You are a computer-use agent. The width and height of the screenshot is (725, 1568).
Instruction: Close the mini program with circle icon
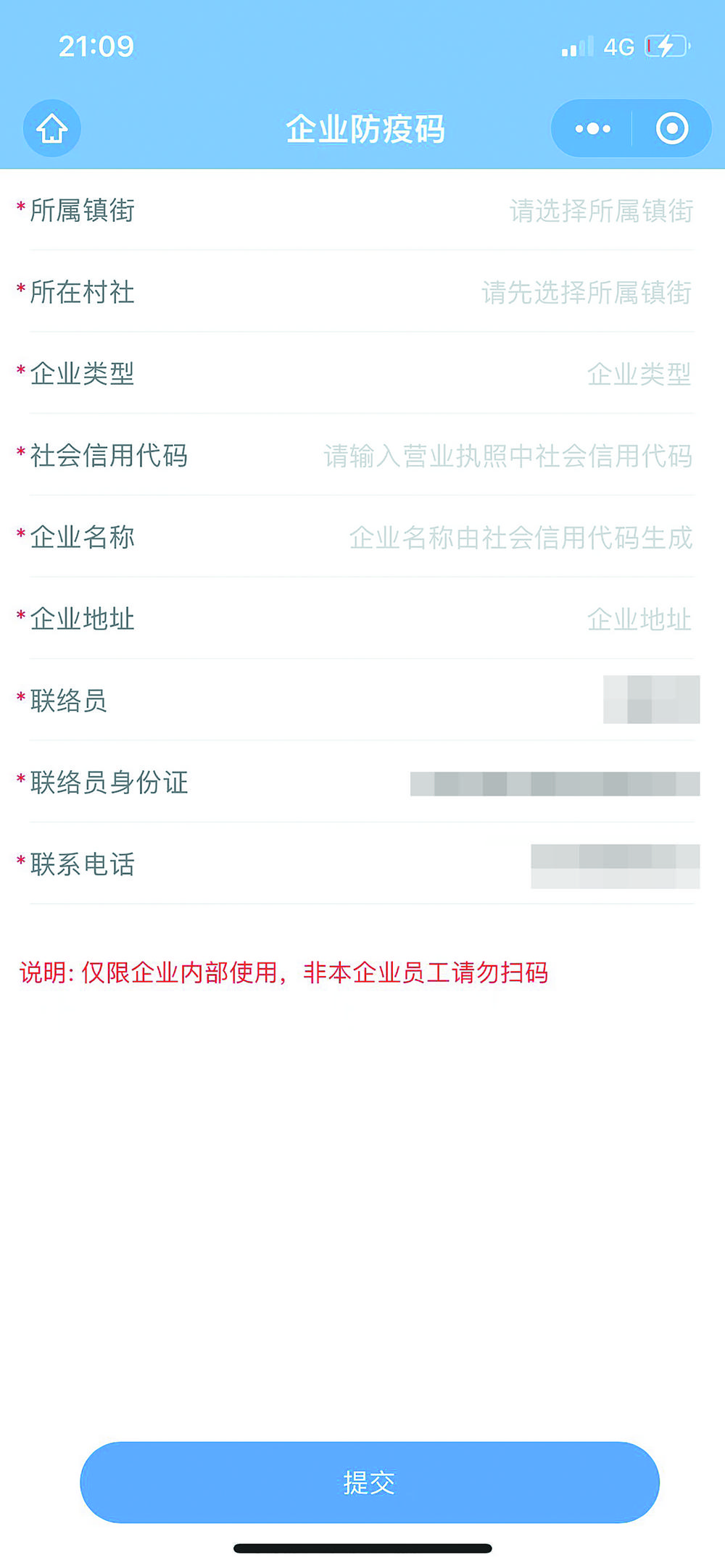(671, 129)
